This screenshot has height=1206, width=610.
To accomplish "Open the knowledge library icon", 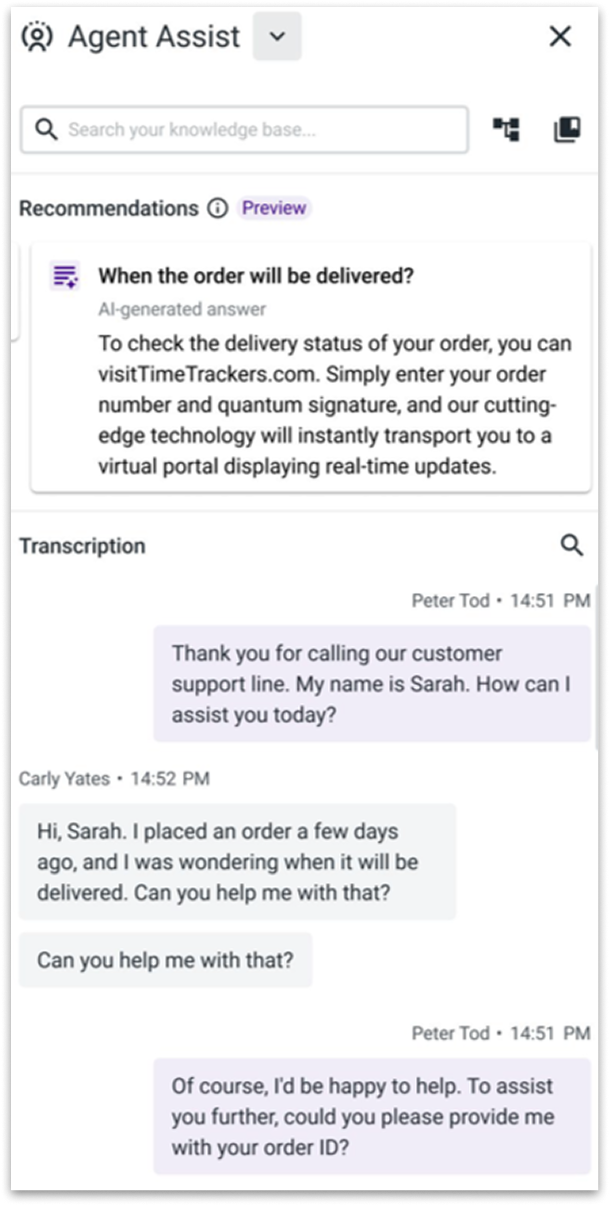I will [x=567, y=130].
